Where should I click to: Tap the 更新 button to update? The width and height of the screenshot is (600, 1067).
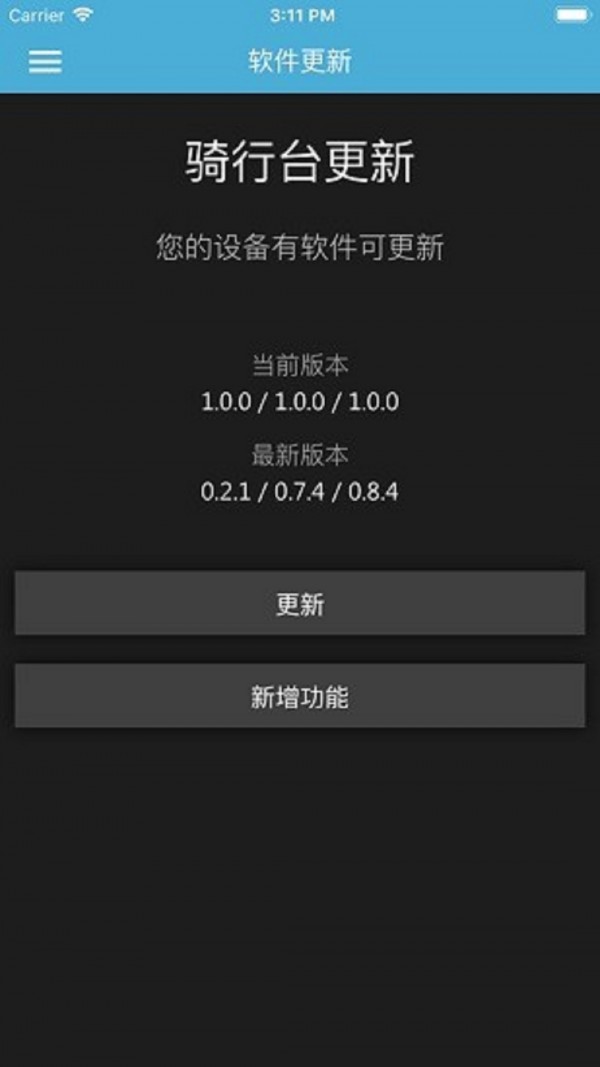300,604
